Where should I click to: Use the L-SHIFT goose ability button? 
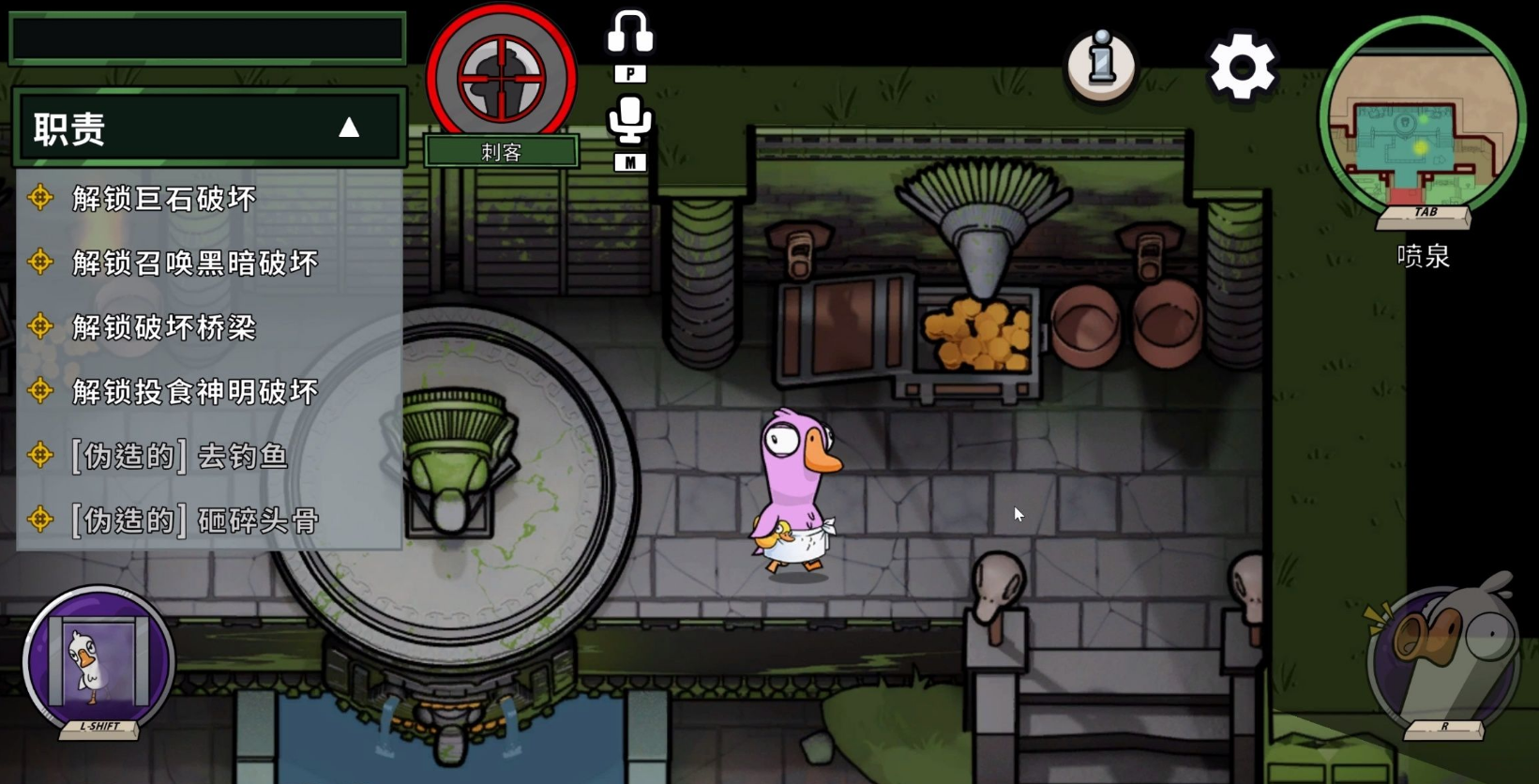point(98,662)
